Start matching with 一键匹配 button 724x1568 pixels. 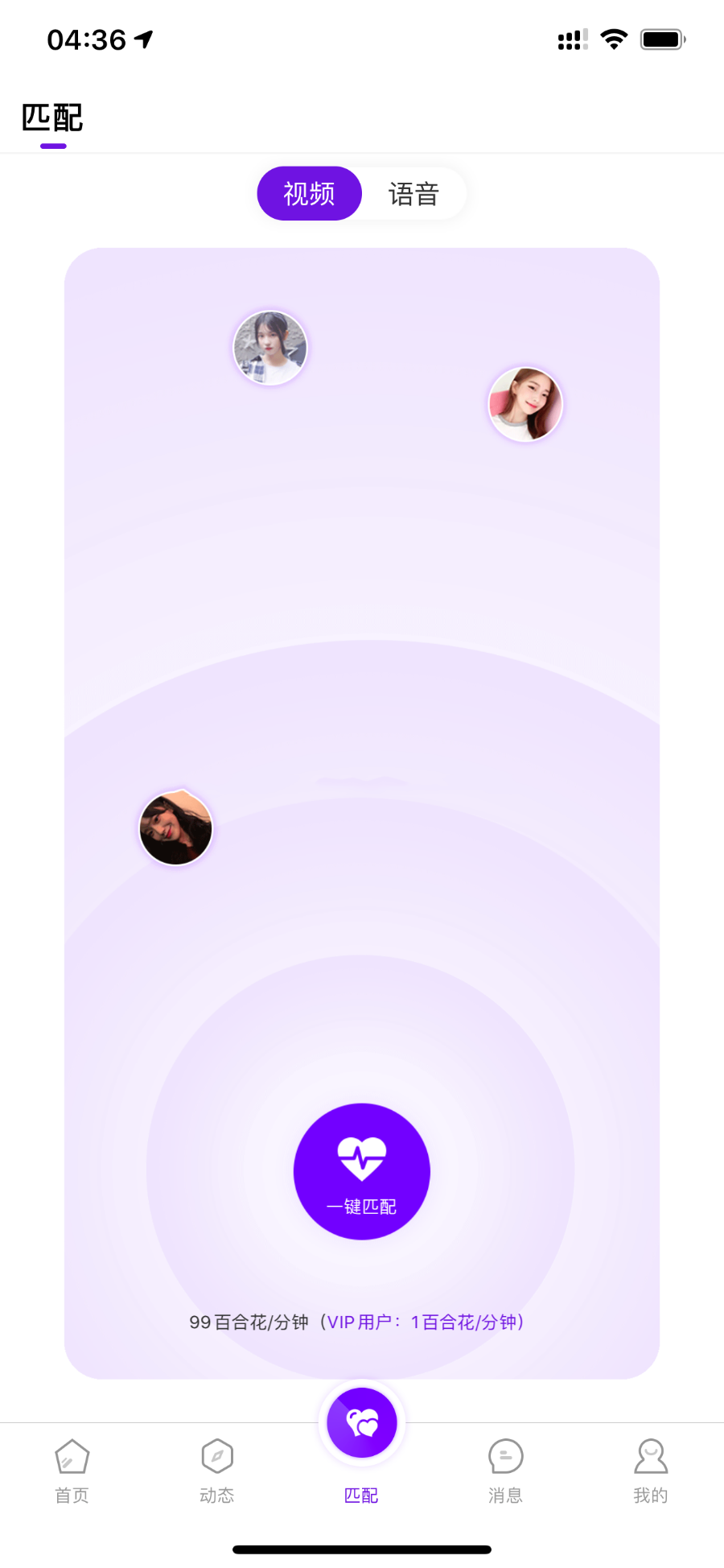pyautogui.click(x=362, y=1171)
